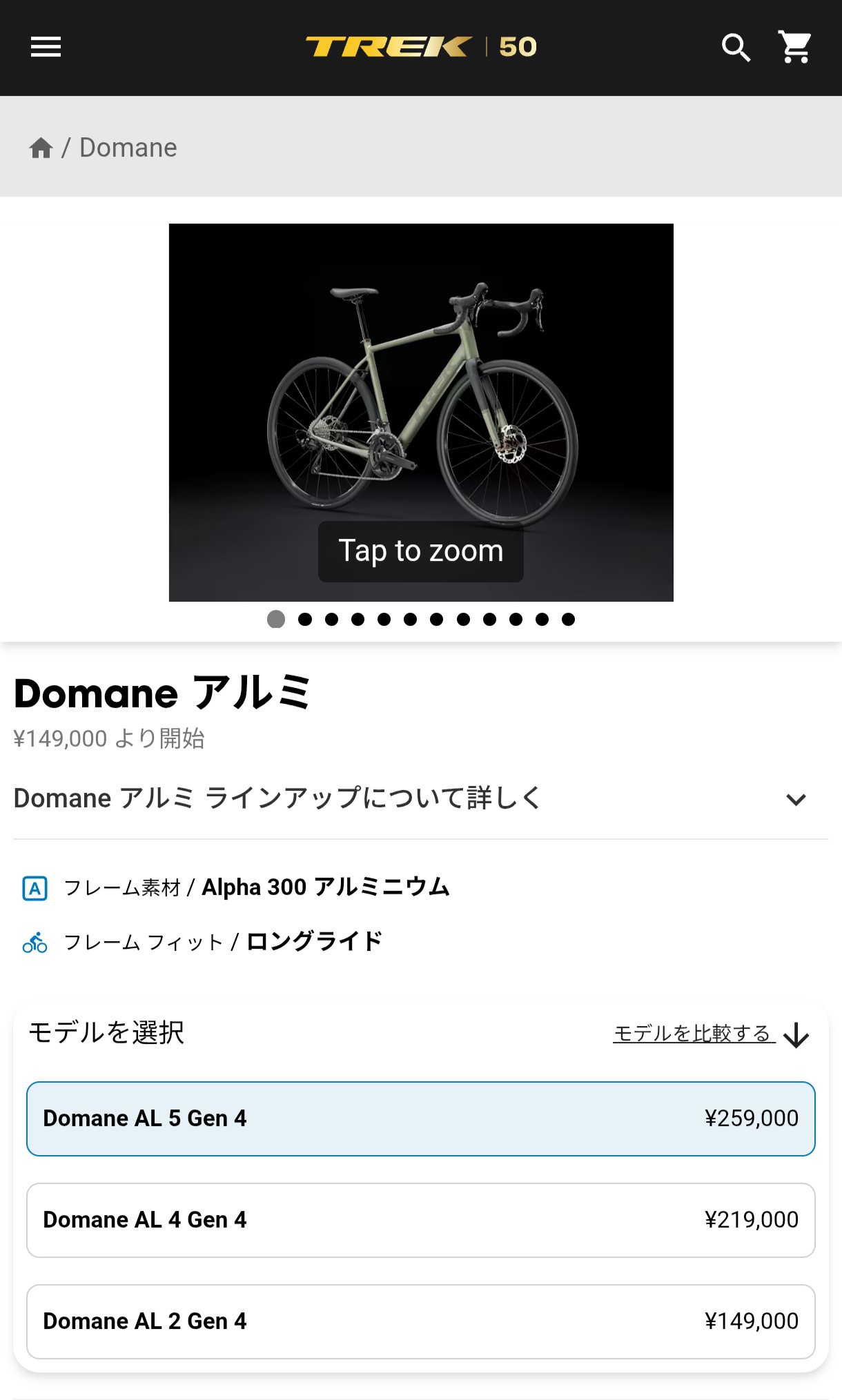Open the モデルを比較する link
842x1400 pixels.
click(x=694, y=1033)
